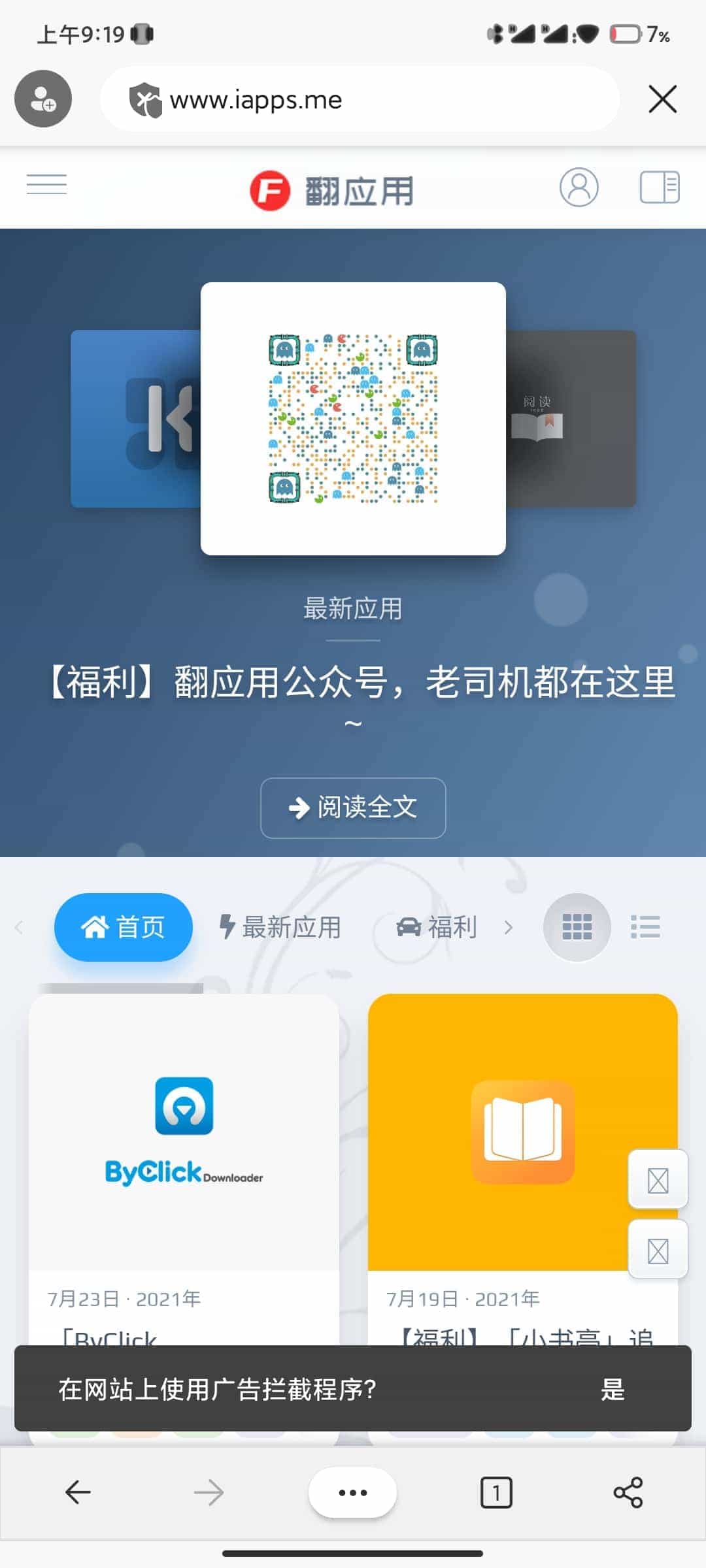Open the hamburger menu
706x1568 pixels.
coord(46,185)
